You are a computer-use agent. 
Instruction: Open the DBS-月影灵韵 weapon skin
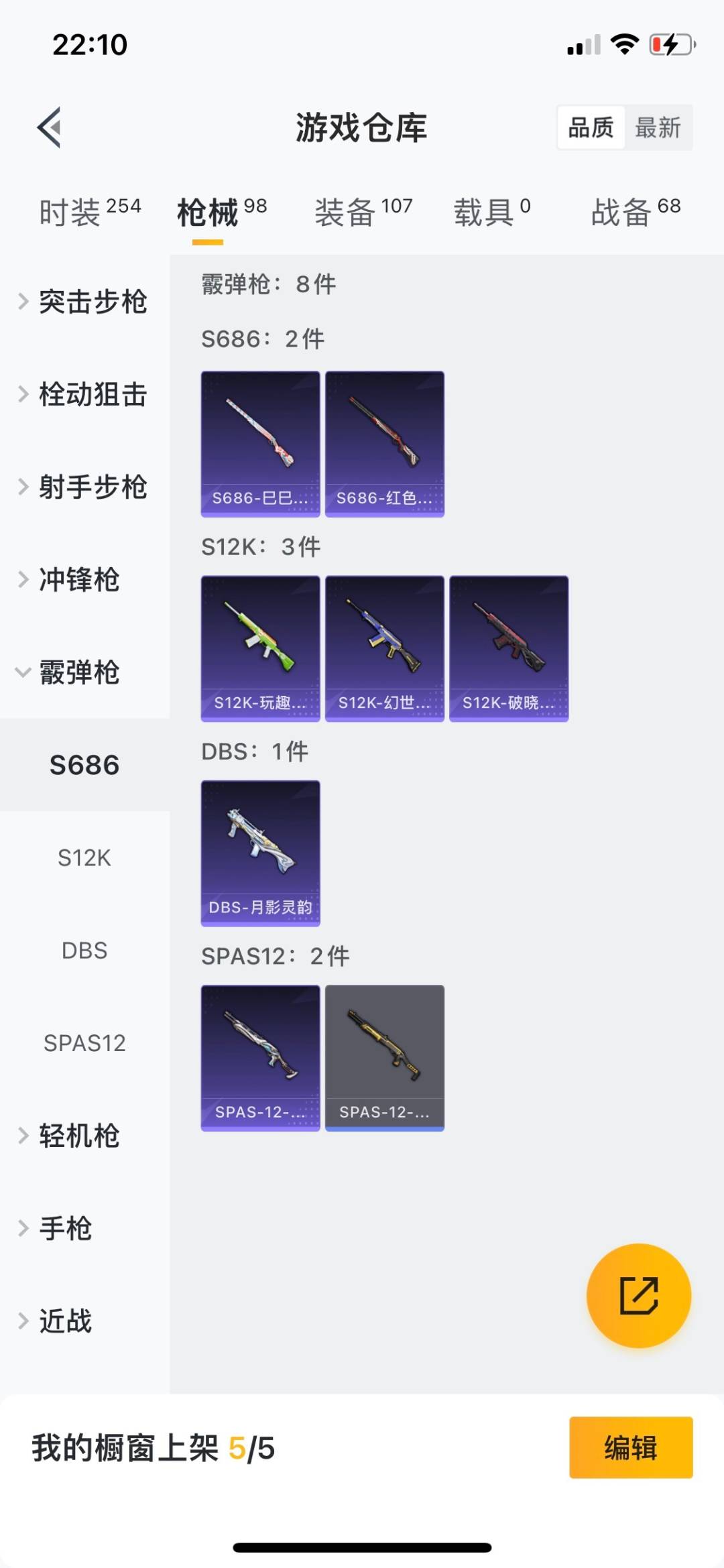pos(260,853)
